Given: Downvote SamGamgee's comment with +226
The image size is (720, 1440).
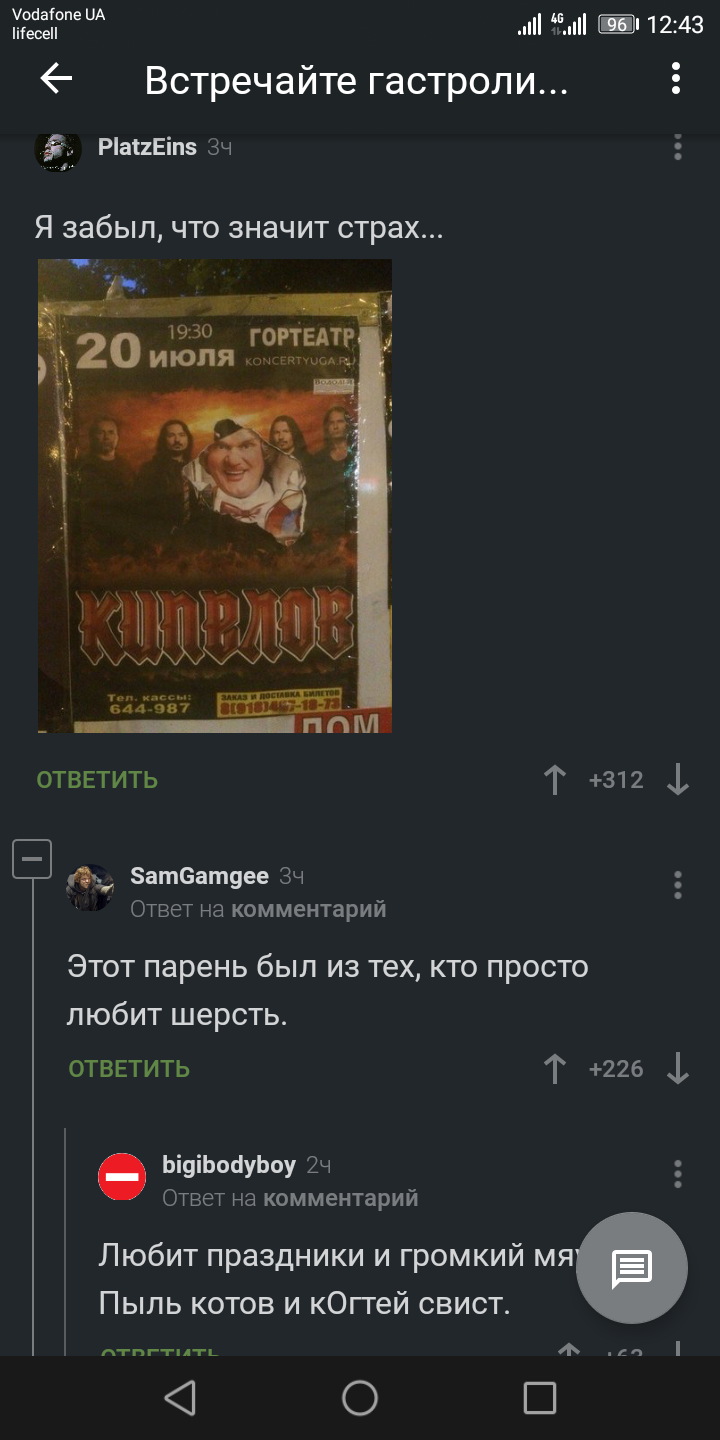Looking at the screenshot, I should [678, 1069].
